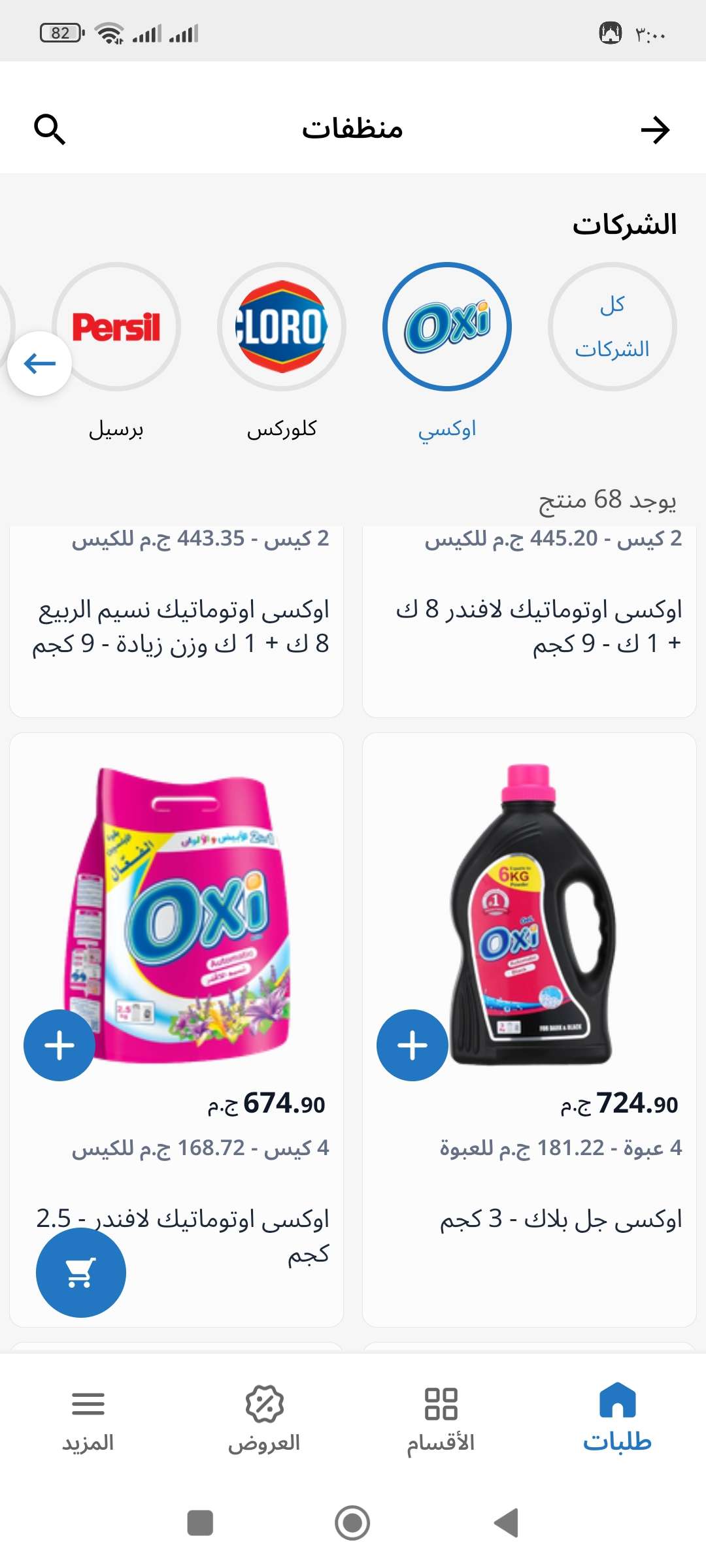Viewport: 706px width, 1568px height.
Task: Open the search icon in the header
Action: (x=50, y=129)
